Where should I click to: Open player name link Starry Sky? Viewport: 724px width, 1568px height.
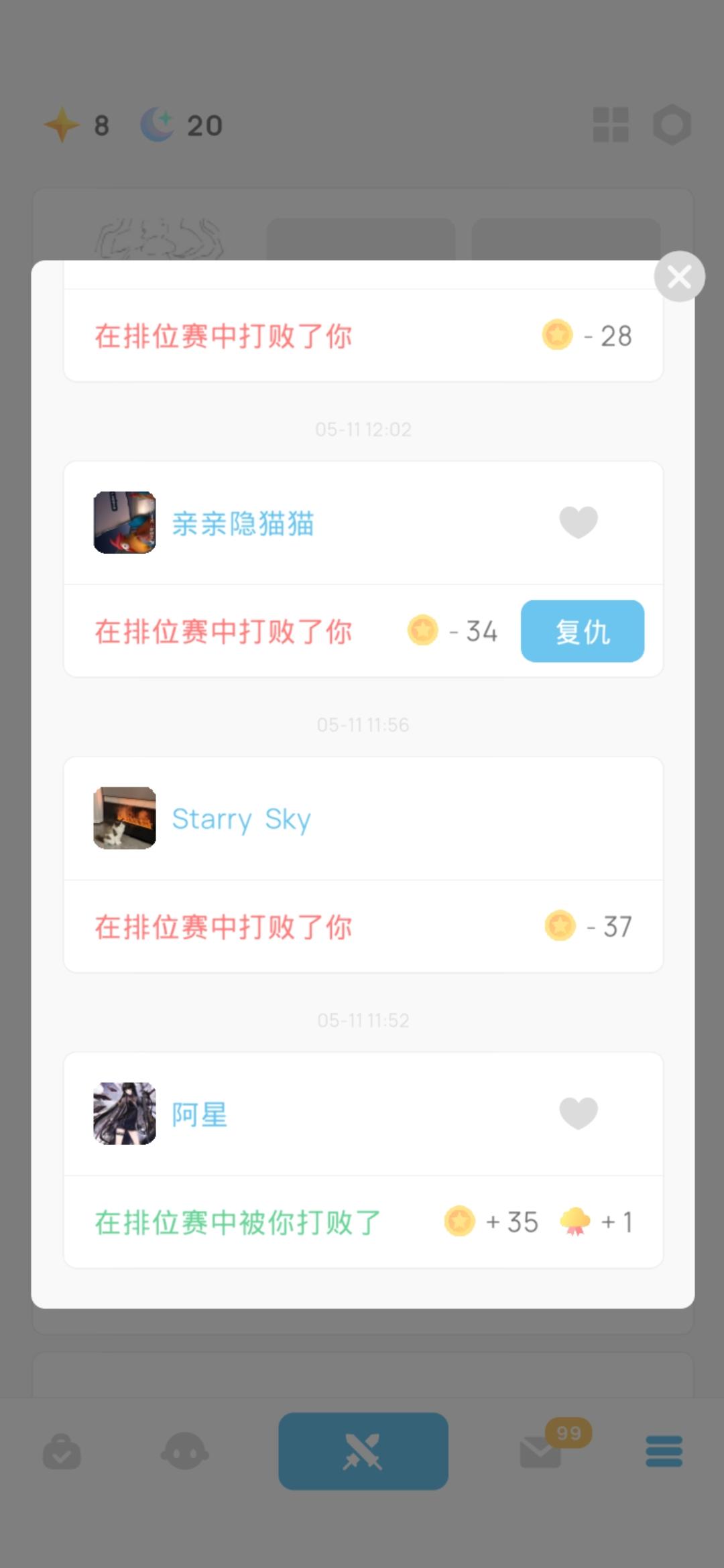tap(241, 819)
